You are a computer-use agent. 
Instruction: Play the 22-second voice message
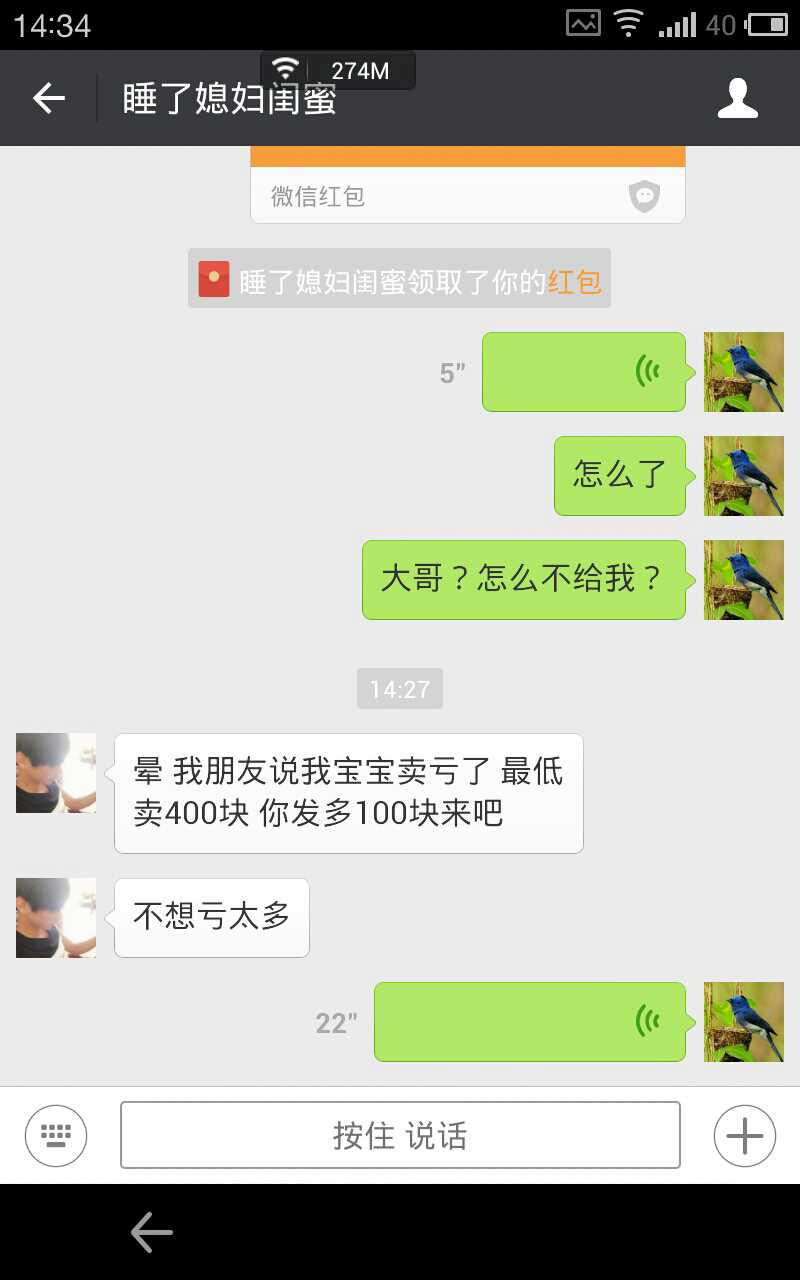coord(530,1022)
